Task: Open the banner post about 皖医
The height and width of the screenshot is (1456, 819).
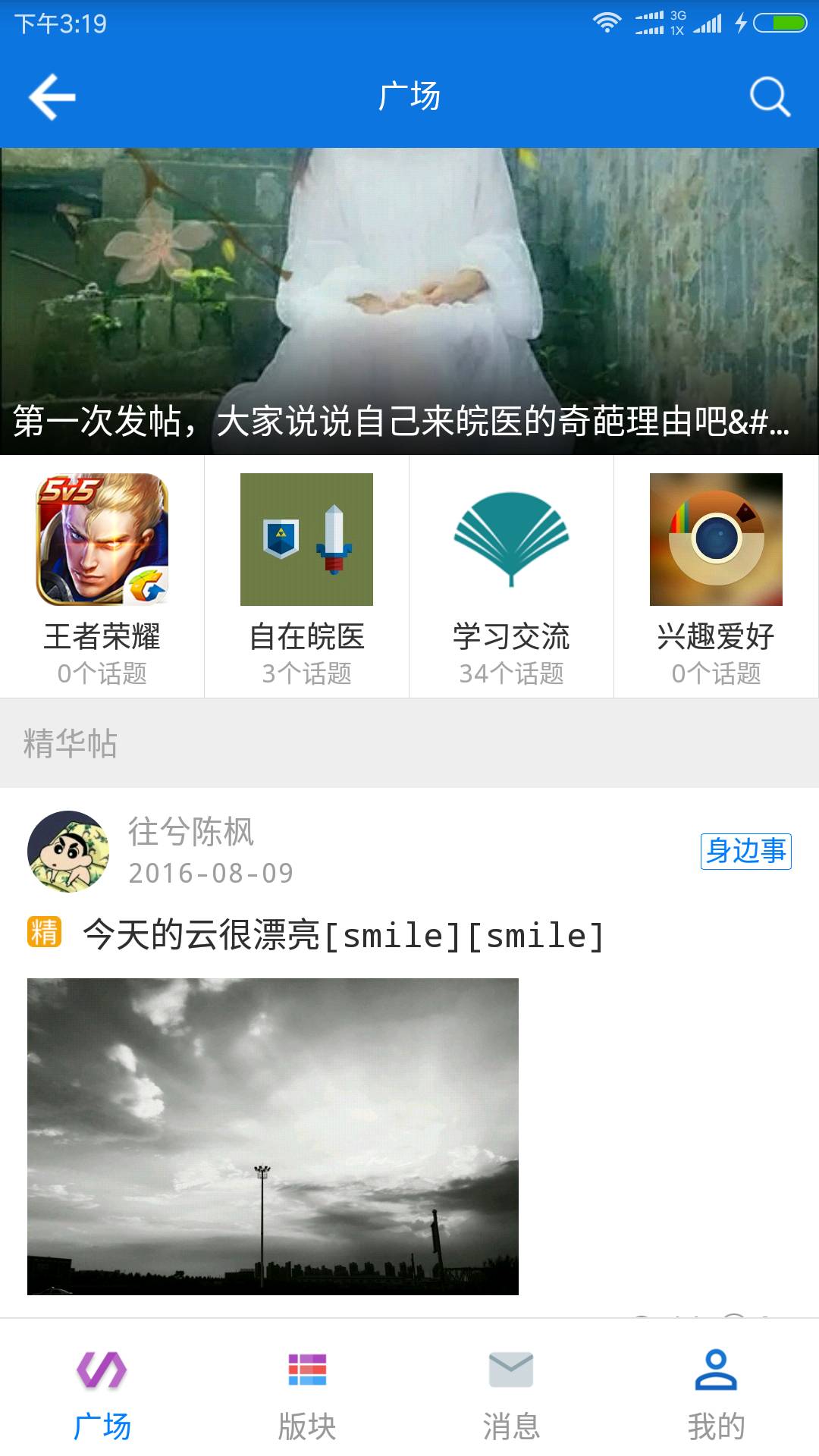Action: point(409,303)
